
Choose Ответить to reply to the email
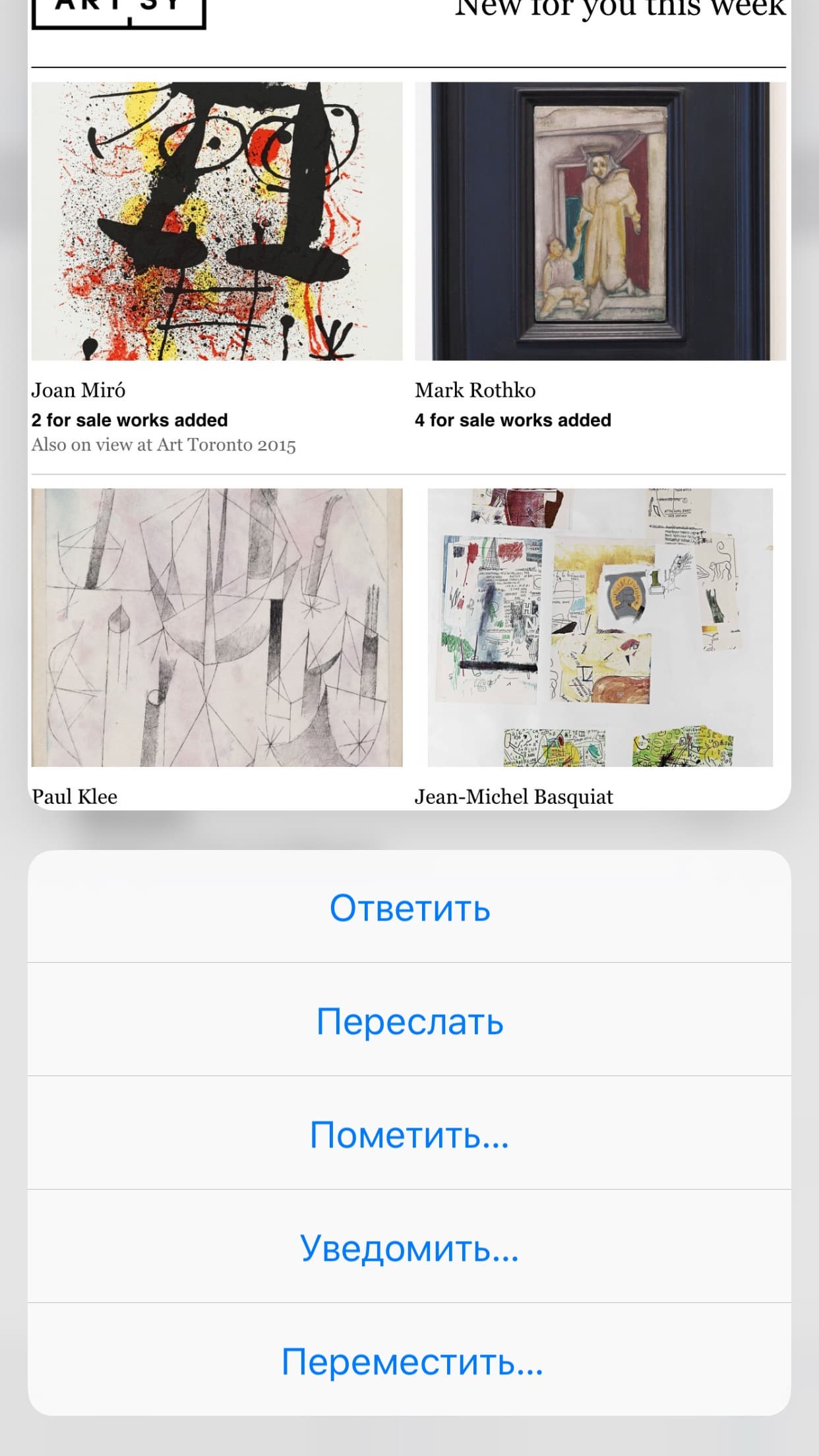[409, 908]
